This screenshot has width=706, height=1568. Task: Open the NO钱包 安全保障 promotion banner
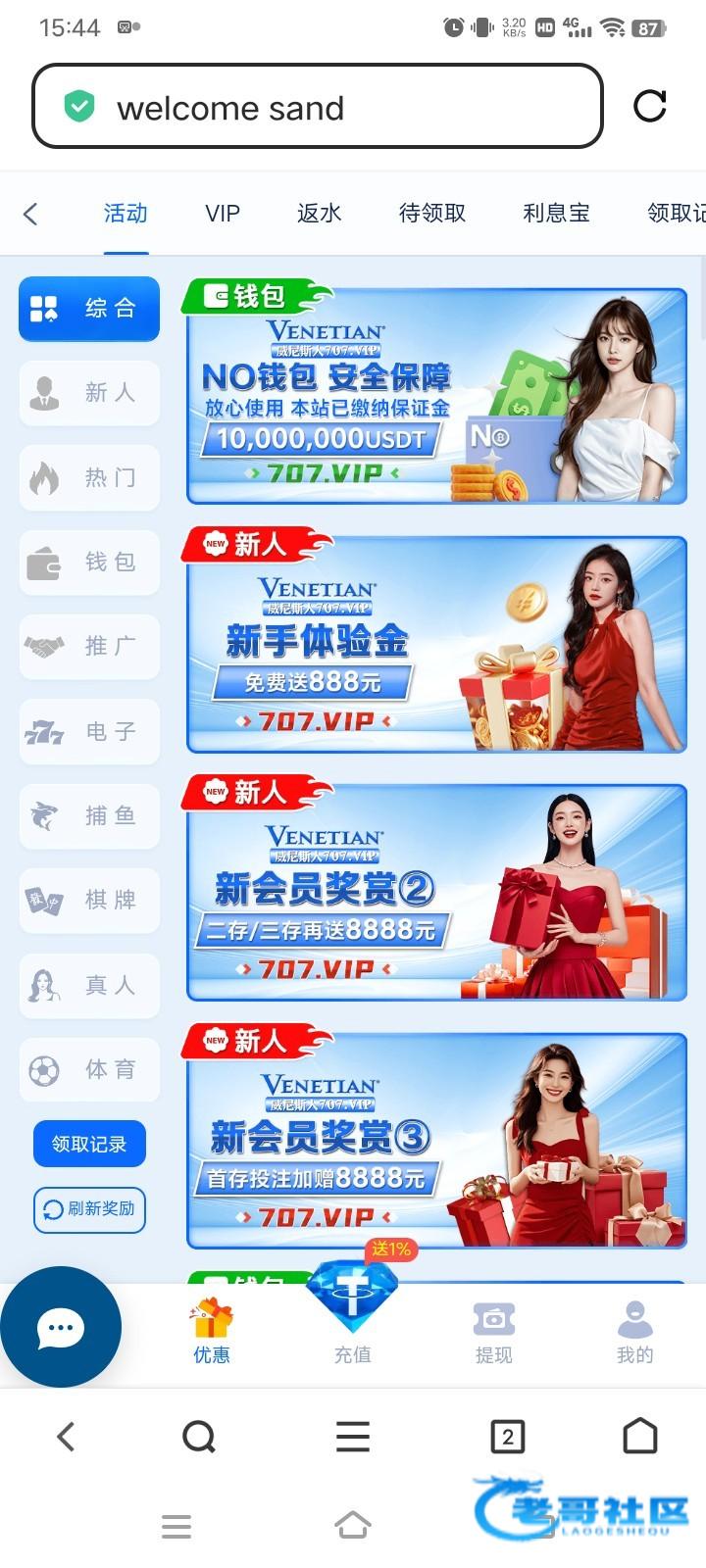[436, 396]
